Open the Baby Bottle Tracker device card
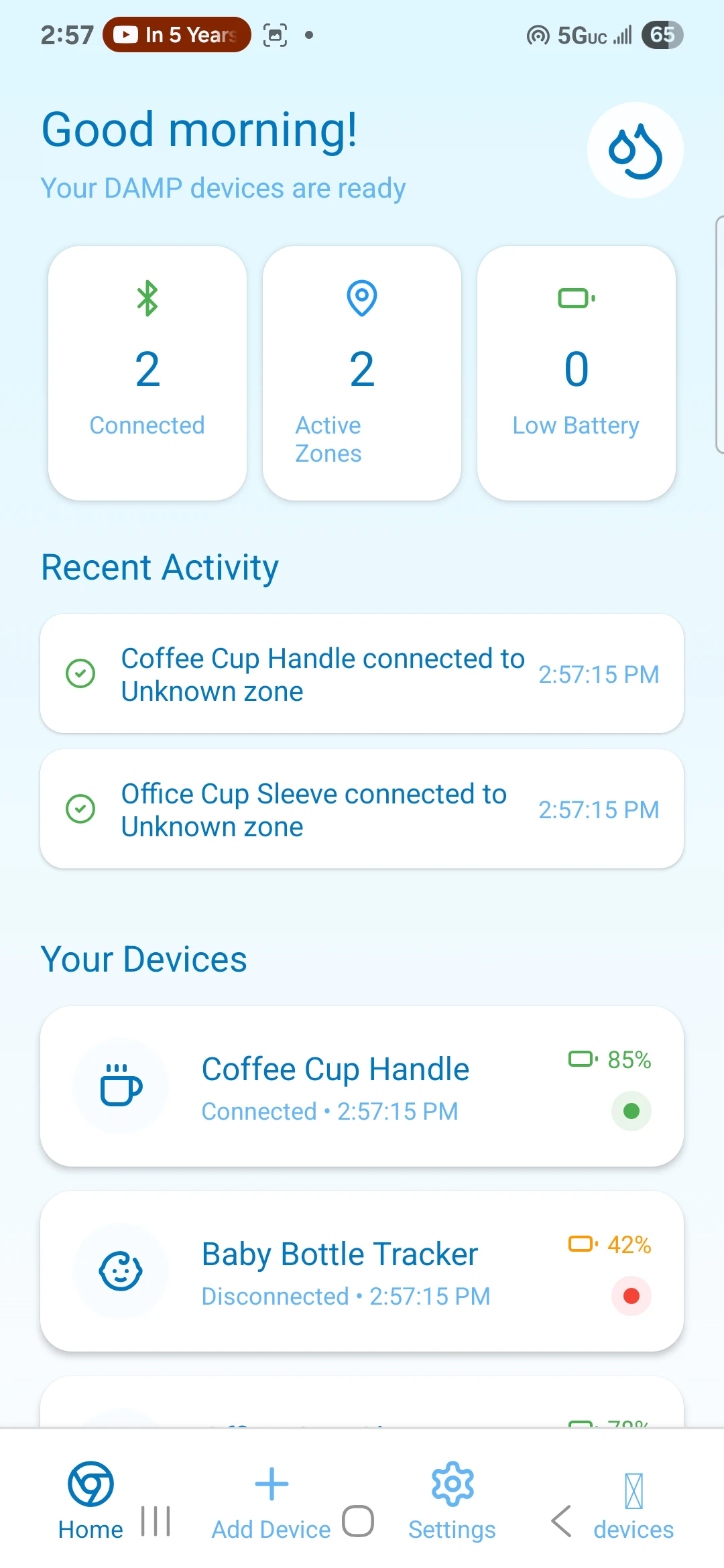Screen dimensions: 724x1568 point(362,1271)
